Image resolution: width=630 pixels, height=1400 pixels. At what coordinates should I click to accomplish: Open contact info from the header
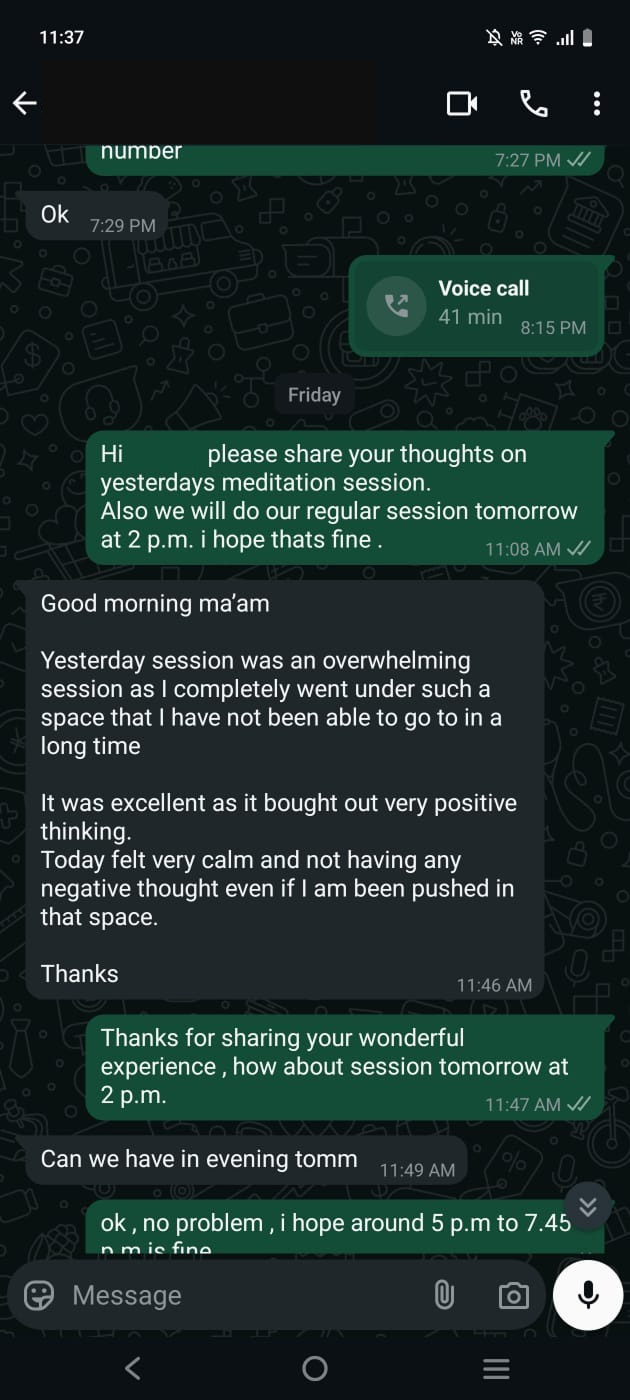coord(240,103)
